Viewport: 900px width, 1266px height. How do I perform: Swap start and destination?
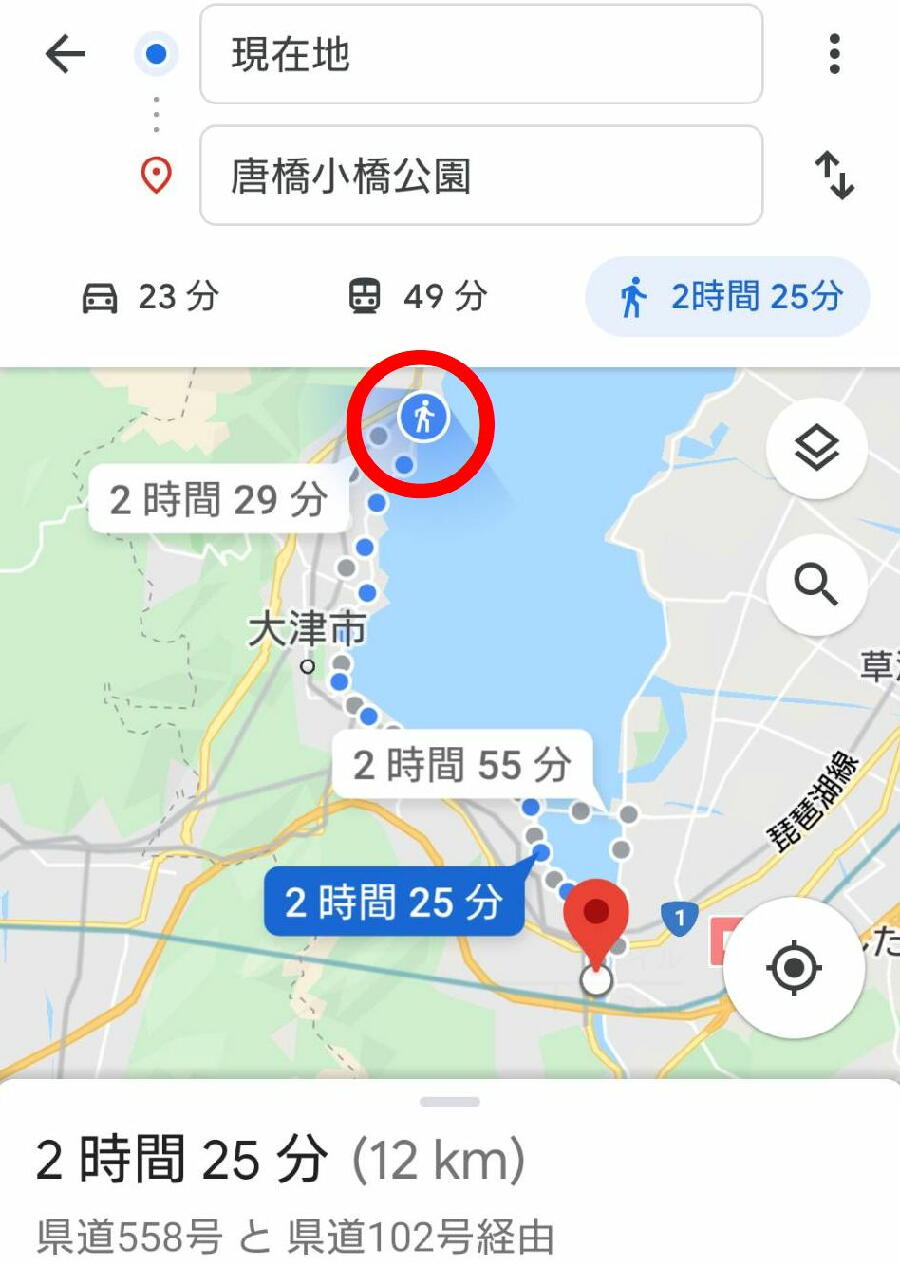coord(834,177)
